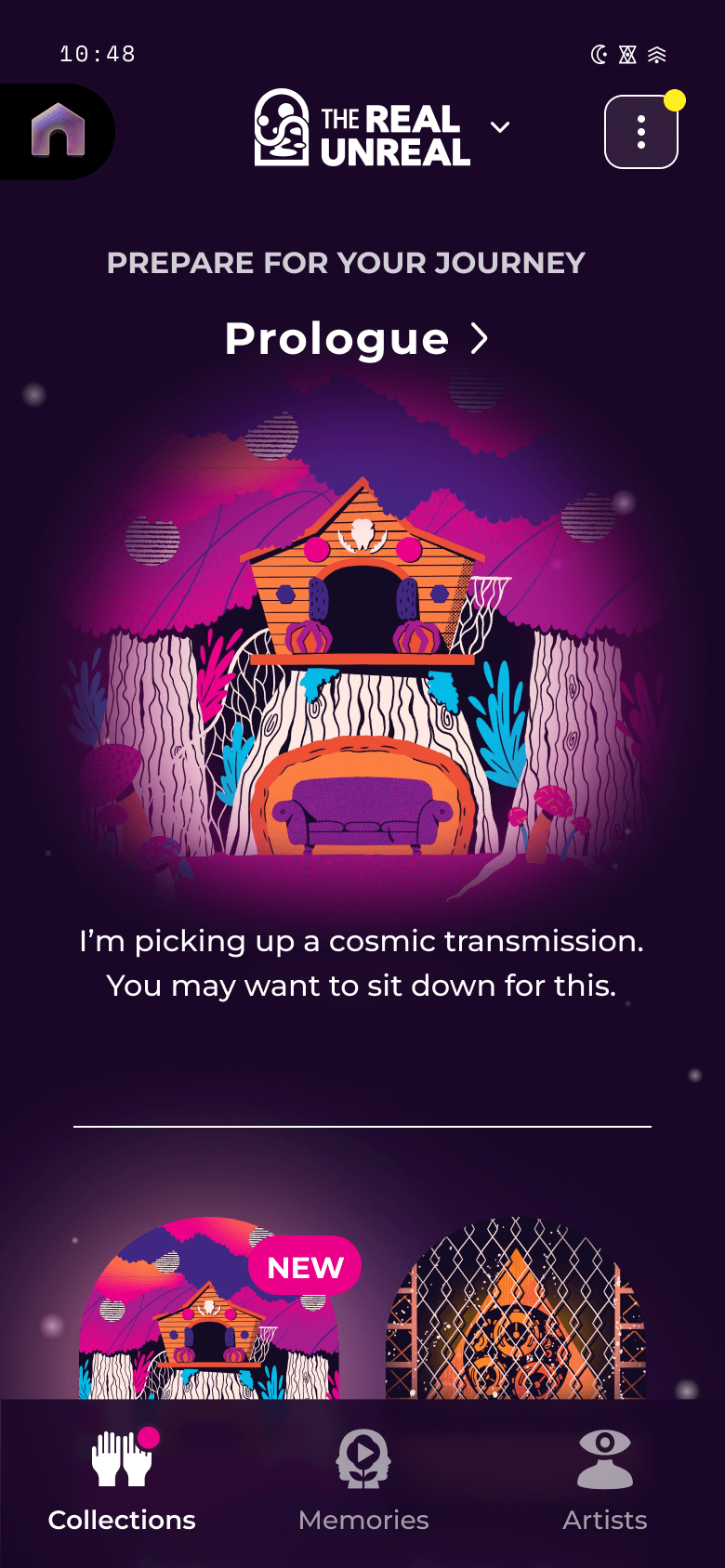Screen dimensions: 725x1568
Task: Expand The Real Unreal dropdown
Action: 500,127
